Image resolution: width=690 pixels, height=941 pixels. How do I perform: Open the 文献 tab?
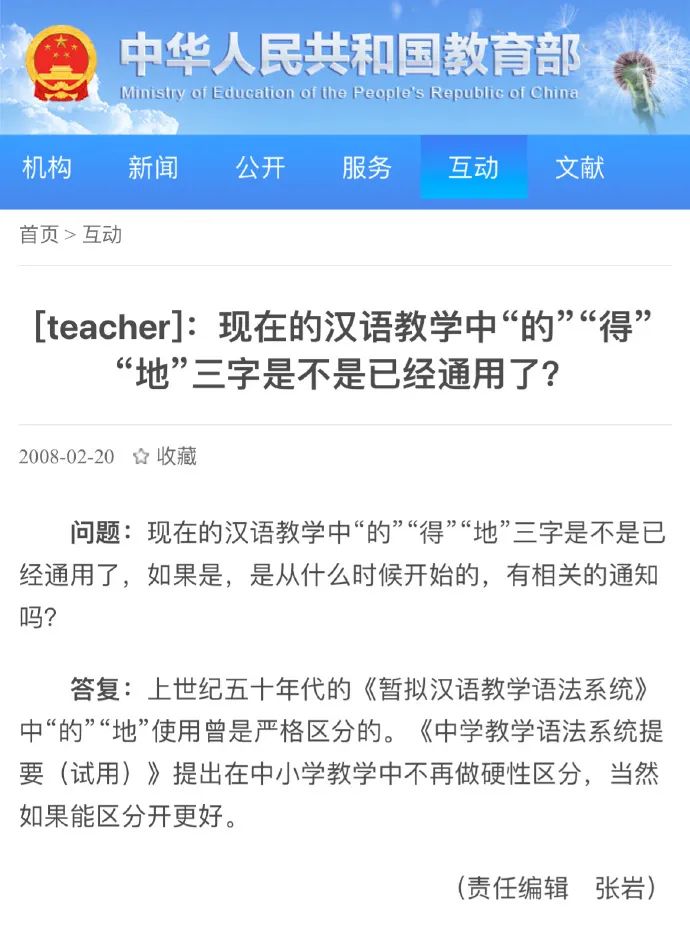click(x=580, y=167)
